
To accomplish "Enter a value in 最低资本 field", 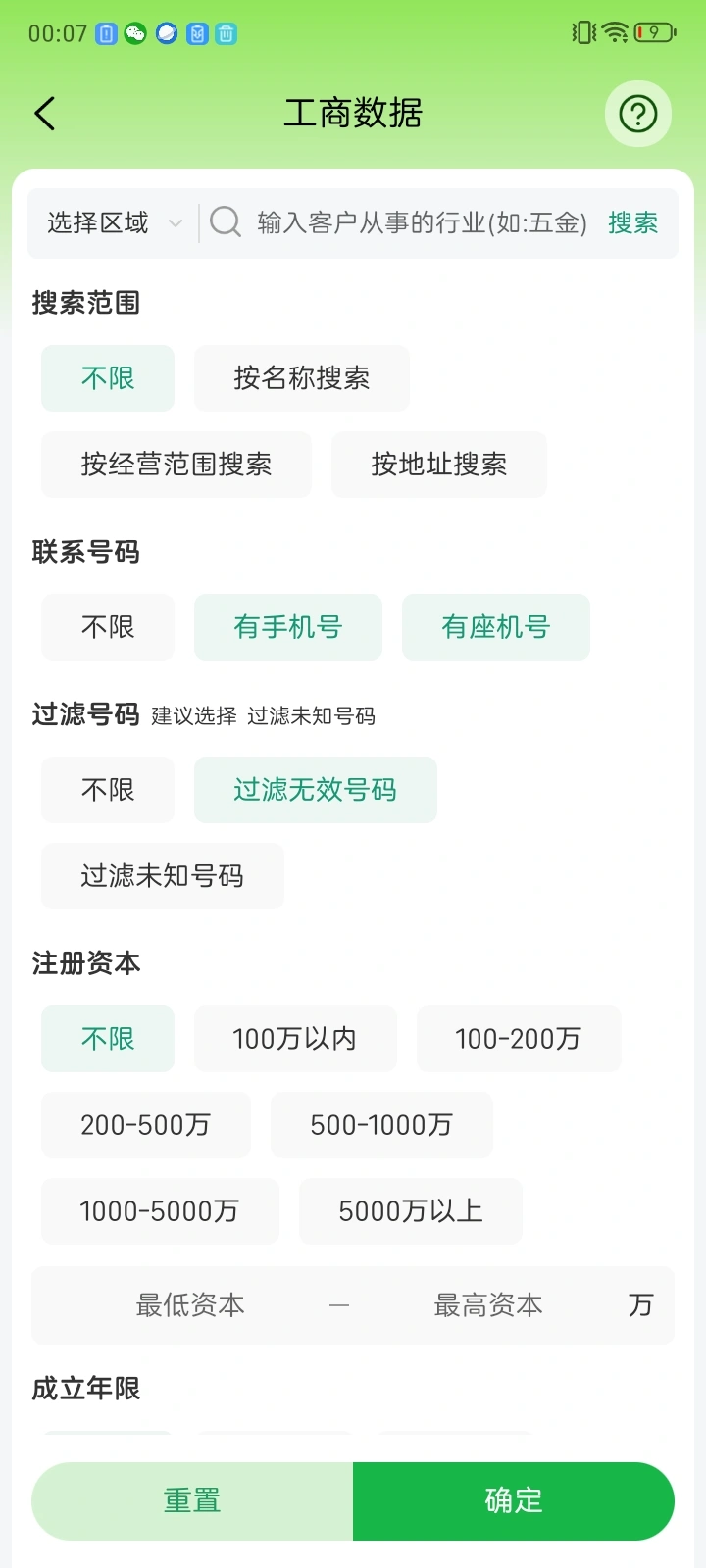I will point(190,1305).
